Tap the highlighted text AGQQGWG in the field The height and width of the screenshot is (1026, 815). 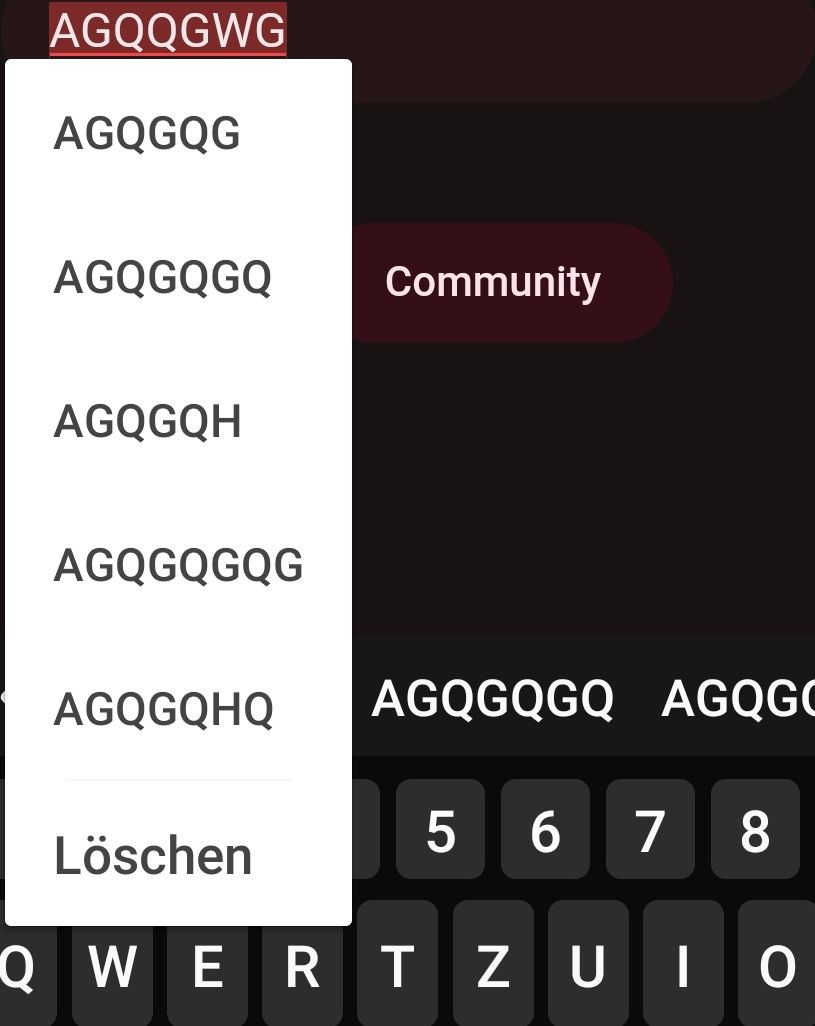(168, 30)
